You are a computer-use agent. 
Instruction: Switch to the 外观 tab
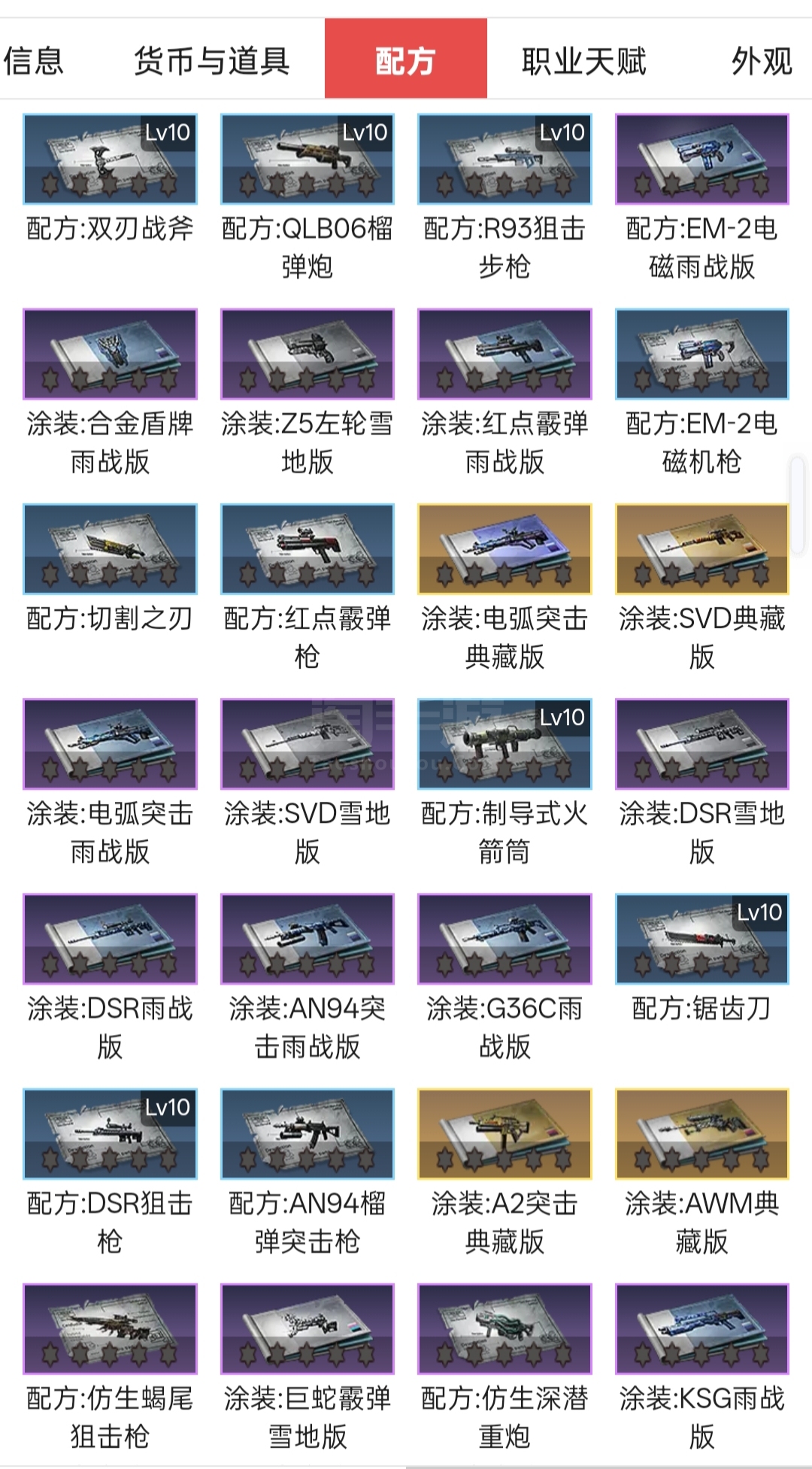(761, 61)
